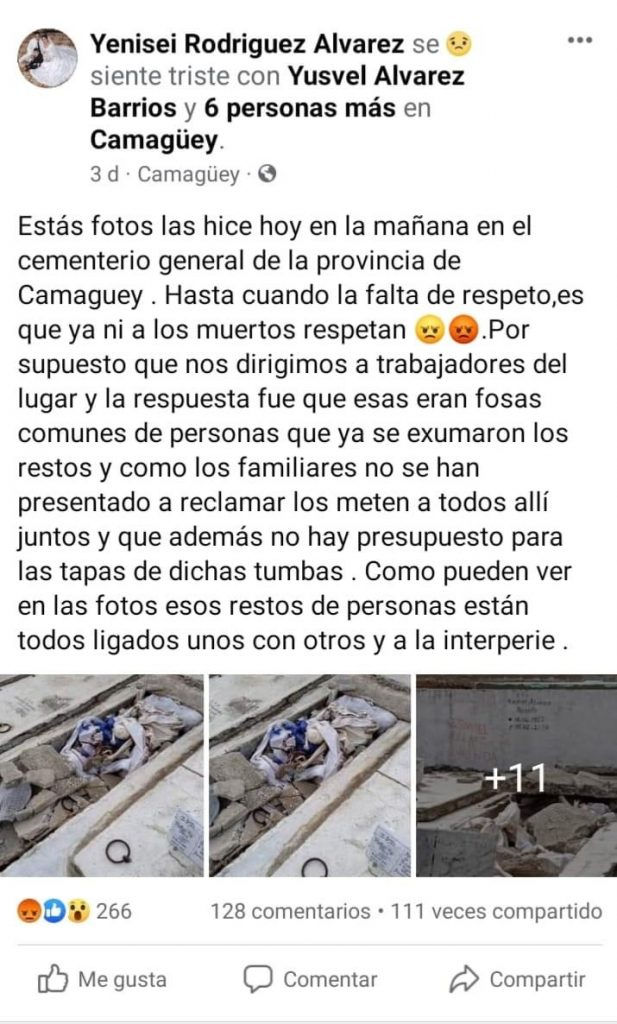This screenshot has width=617, height=1024.
Task: Open the second tomb photo
Action: [x=309, y=775]
